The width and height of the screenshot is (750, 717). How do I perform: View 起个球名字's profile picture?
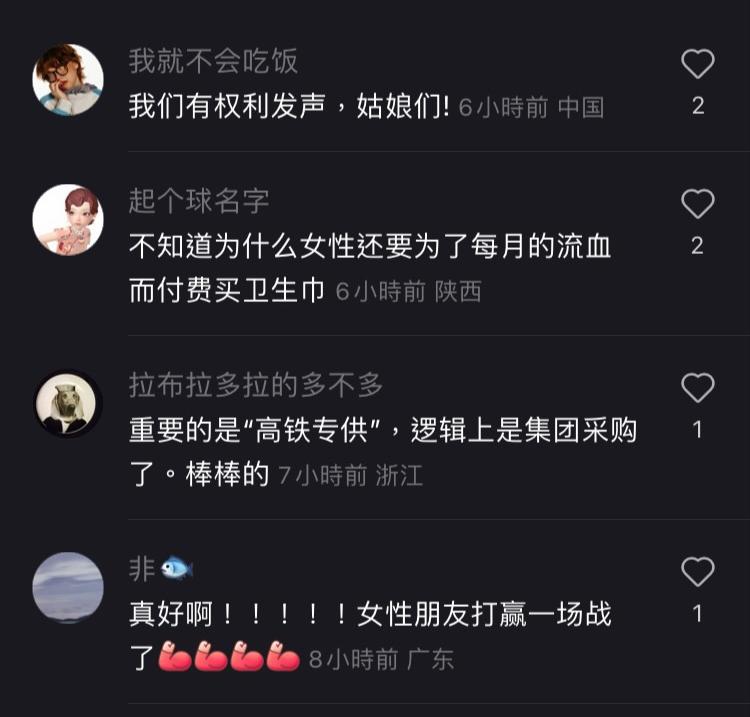68,220
